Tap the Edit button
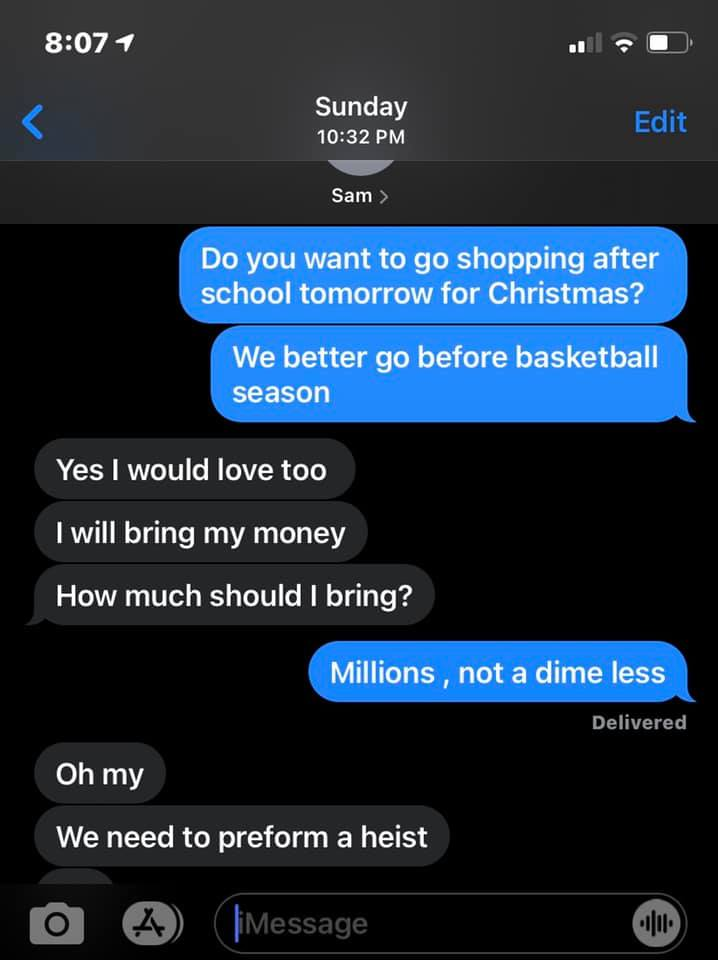This screenshot has height=960, width=718. tap(660, 122)
